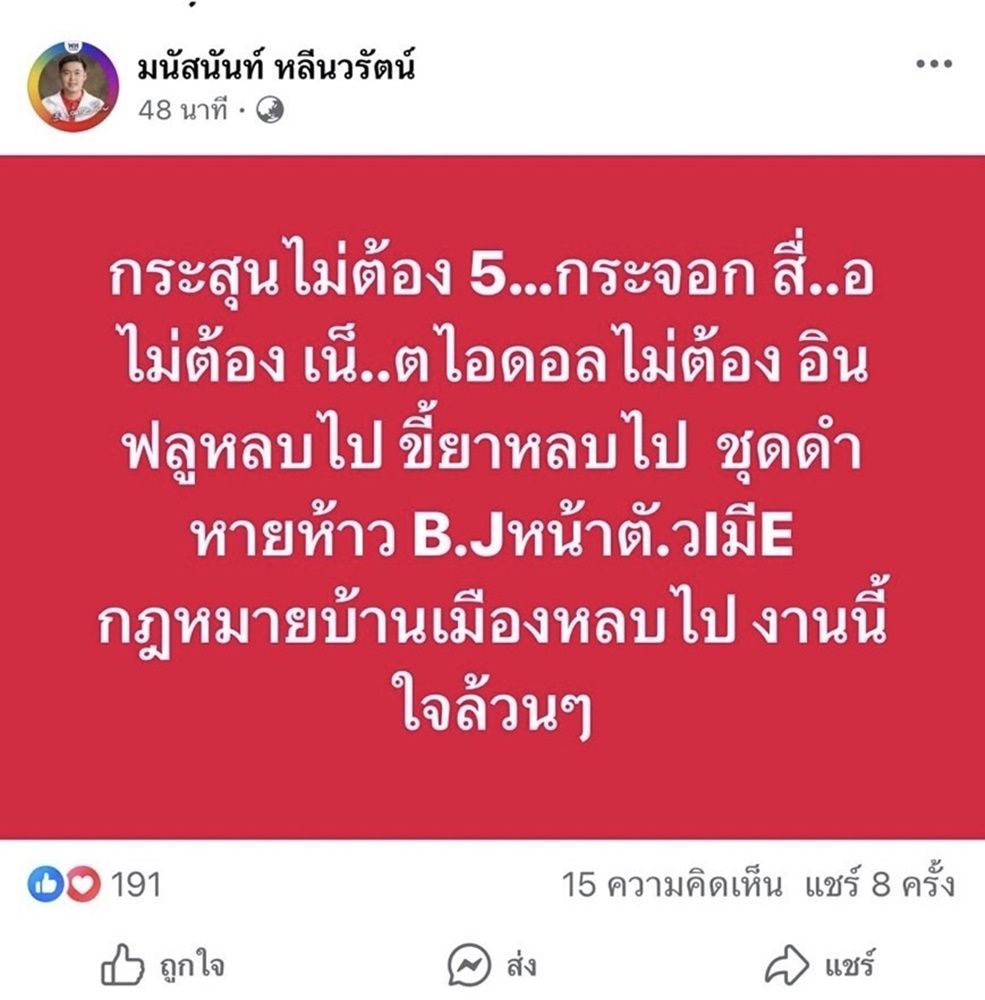This screenshot has height=1000, width=985.
Task: Open the 15 ความคิดเห็น comments
Action: click(x=677, y=885)
